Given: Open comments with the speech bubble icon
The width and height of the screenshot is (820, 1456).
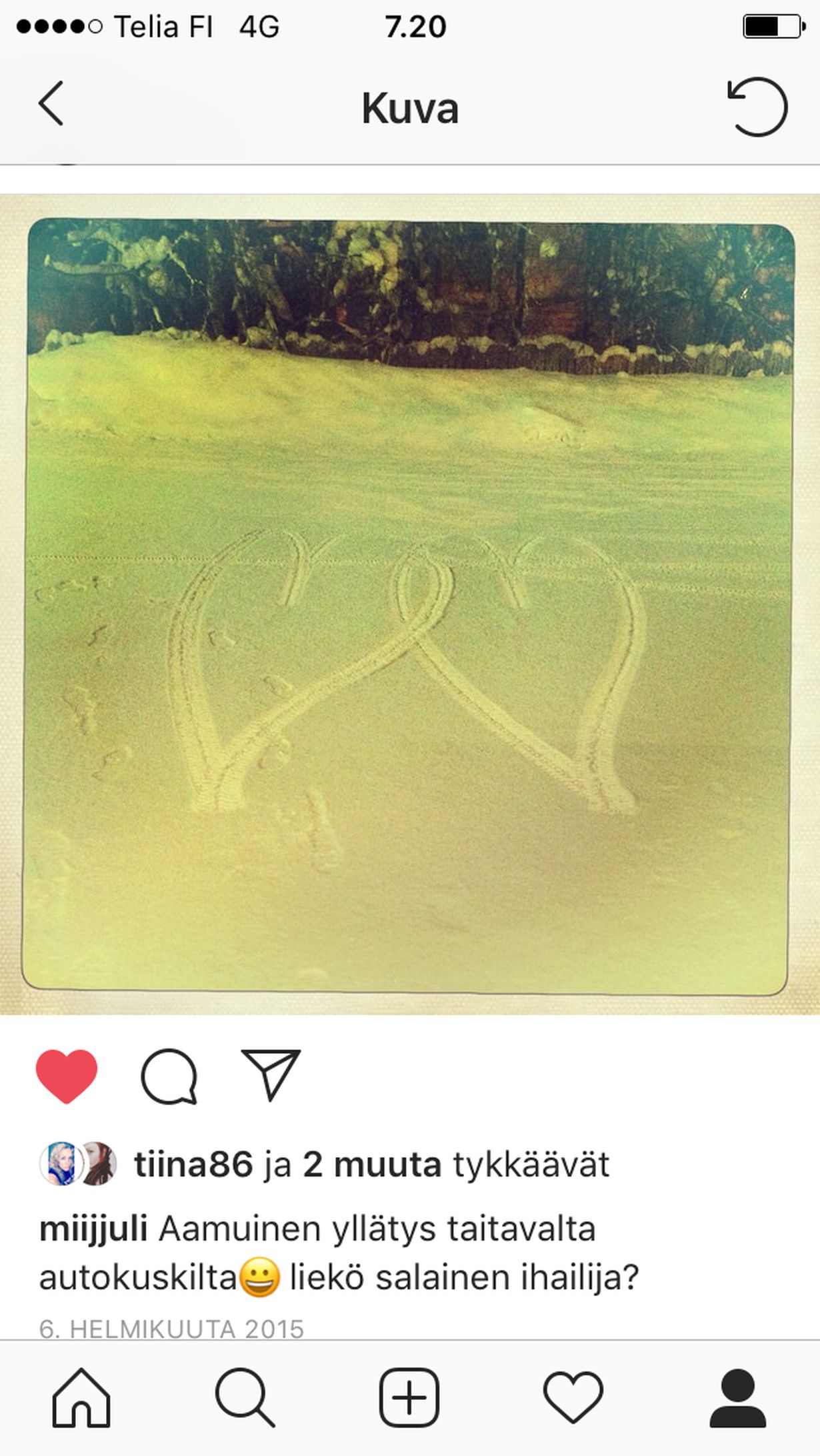Looking at the screenshot, I should 169,1076.
